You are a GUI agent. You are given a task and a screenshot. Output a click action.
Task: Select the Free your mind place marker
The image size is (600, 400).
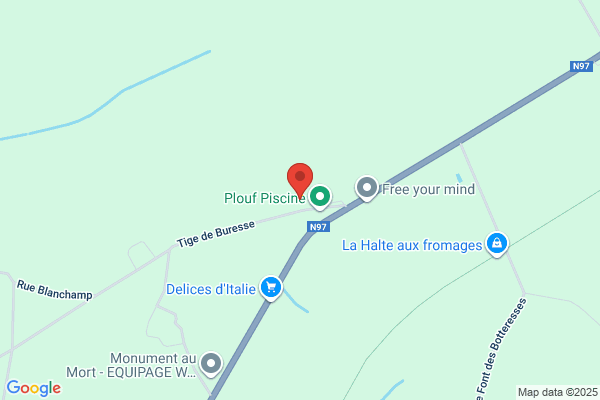[x=367, y=188]
